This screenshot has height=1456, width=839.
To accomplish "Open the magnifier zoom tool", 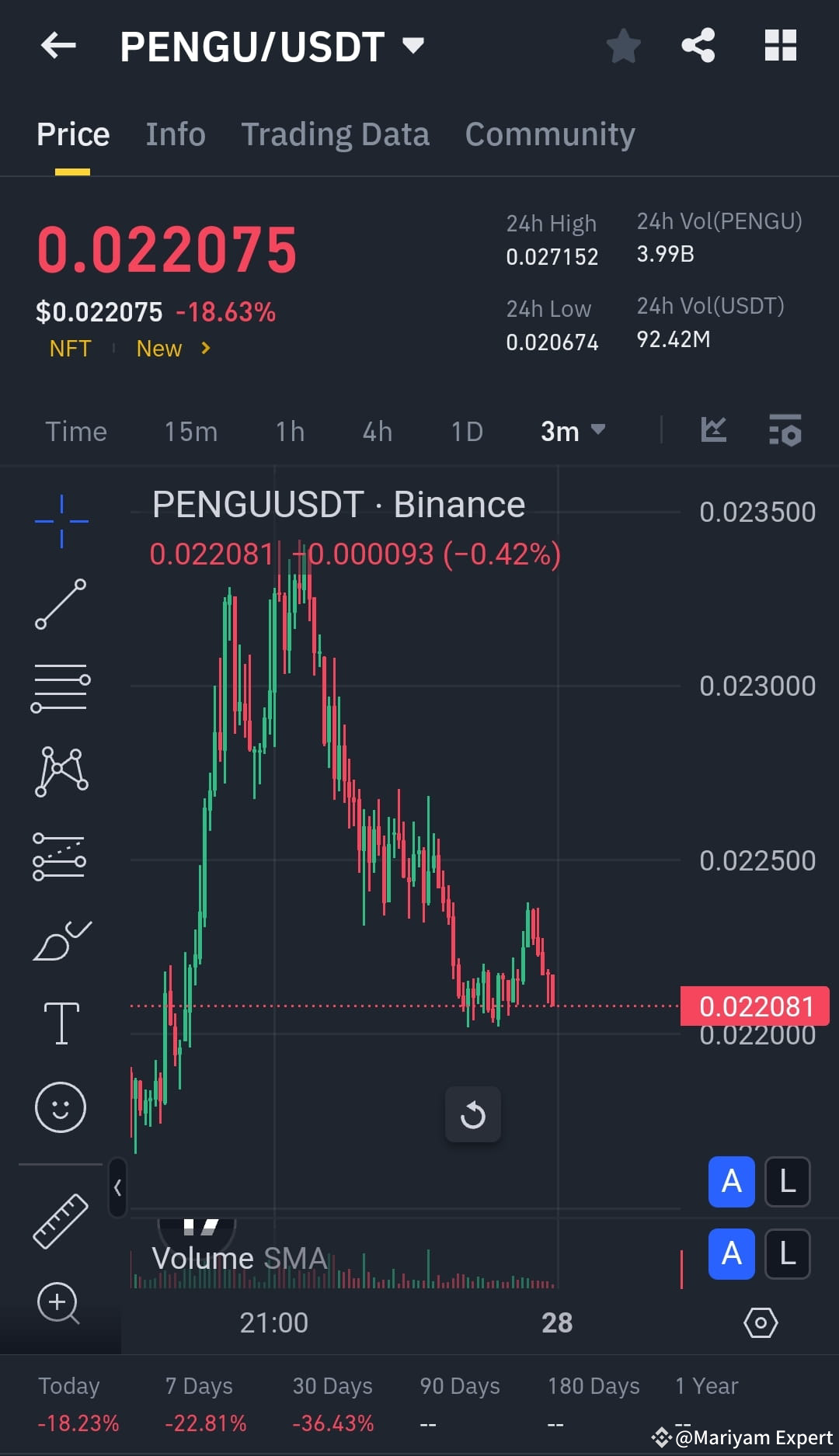I will 61,1305.
